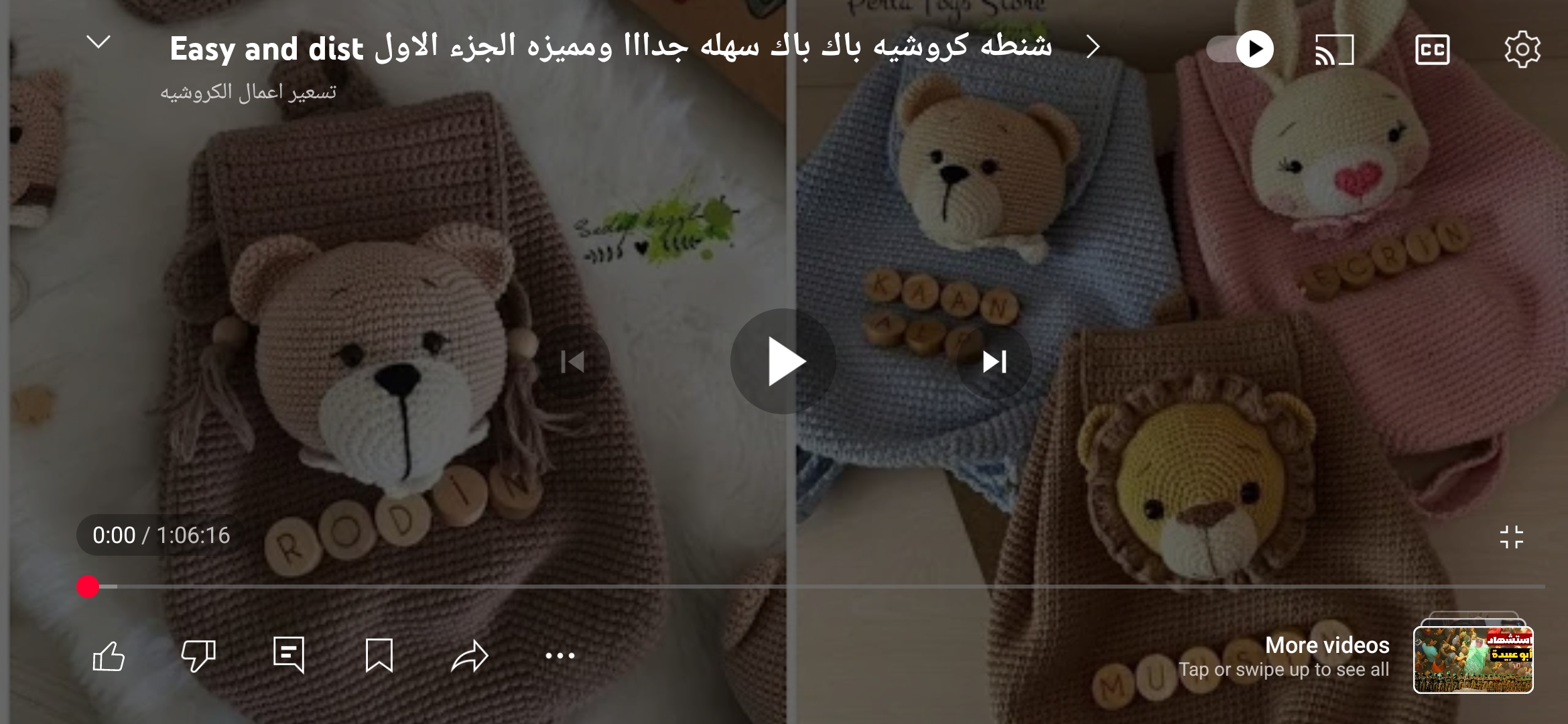This screenshot has width=1568, height=724.
Task: Go to the previous video
Action: [x=573, y=362]
